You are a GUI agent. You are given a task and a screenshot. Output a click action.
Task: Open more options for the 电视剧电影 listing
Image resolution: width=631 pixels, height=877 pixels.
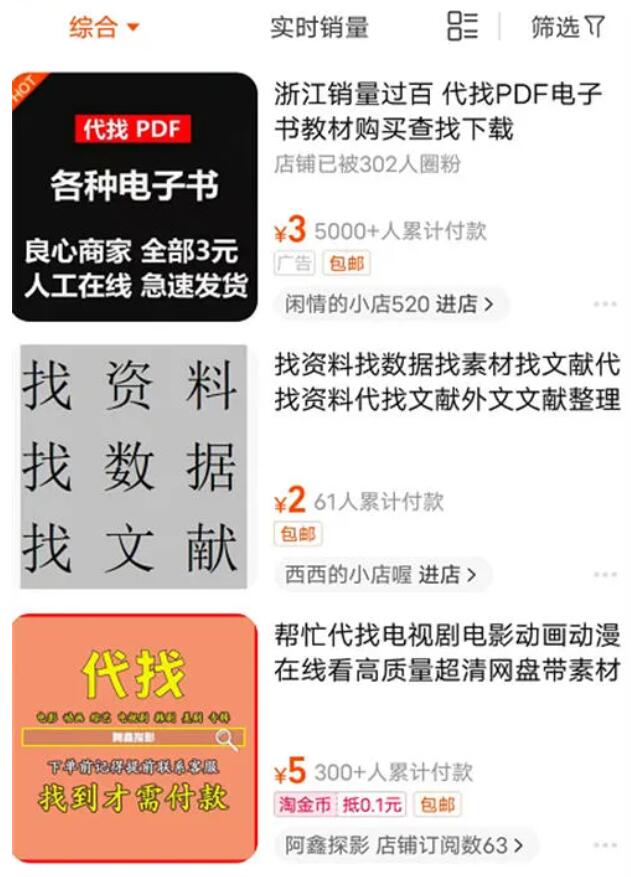pyautogui.click(x=605, y=846)
